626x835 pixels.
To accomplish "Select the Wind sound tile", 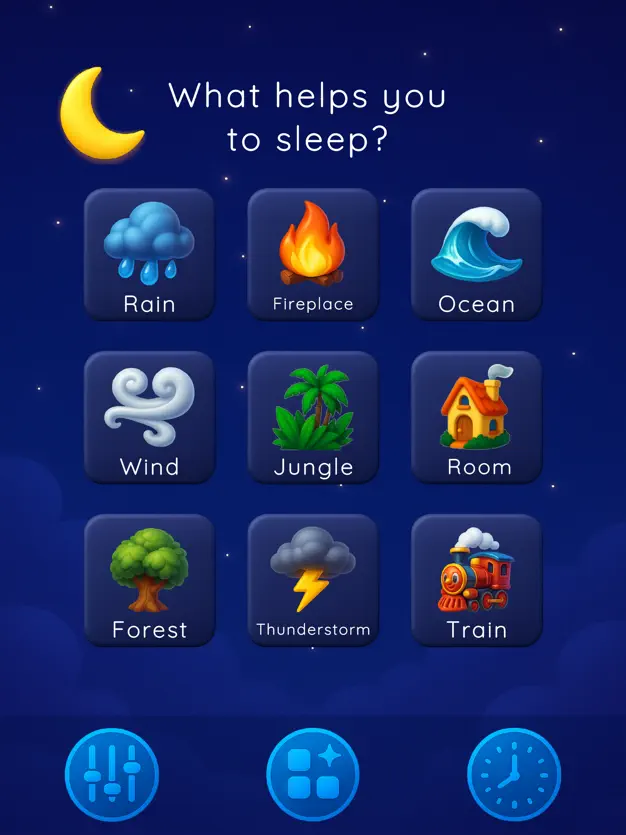I will 149,417.
